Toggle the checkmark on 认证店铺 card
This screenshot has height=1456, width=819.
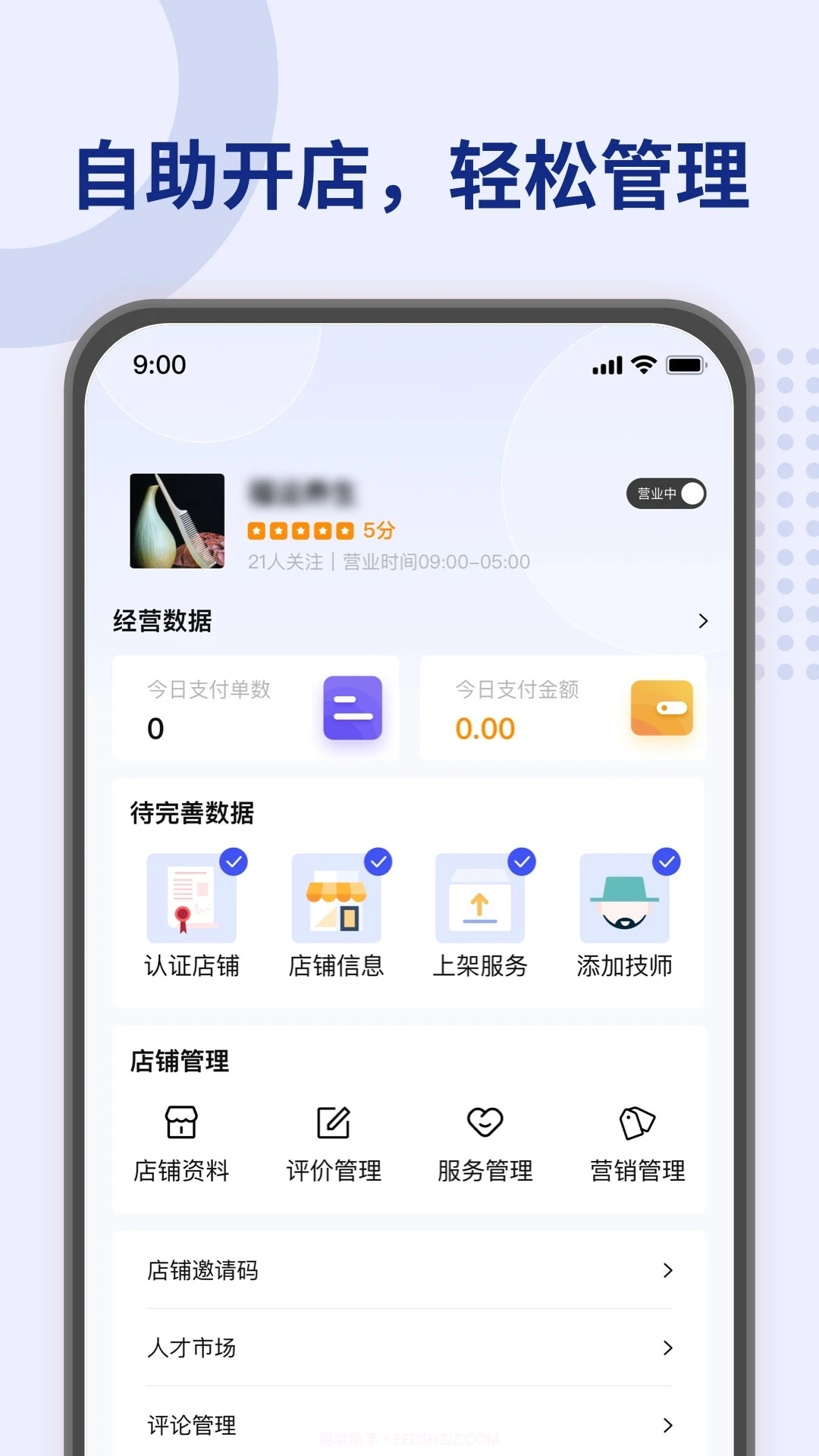click(x=235, y=861)
